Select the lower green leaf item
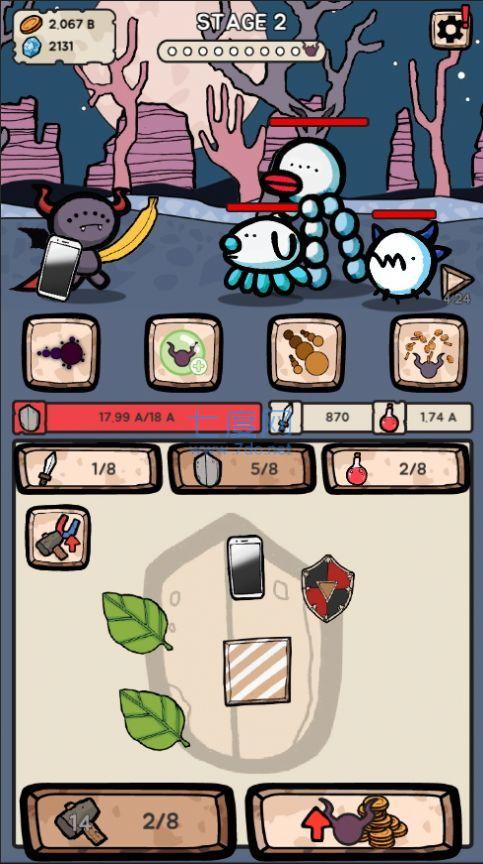 pyautogui.click(x=154, y=719)
